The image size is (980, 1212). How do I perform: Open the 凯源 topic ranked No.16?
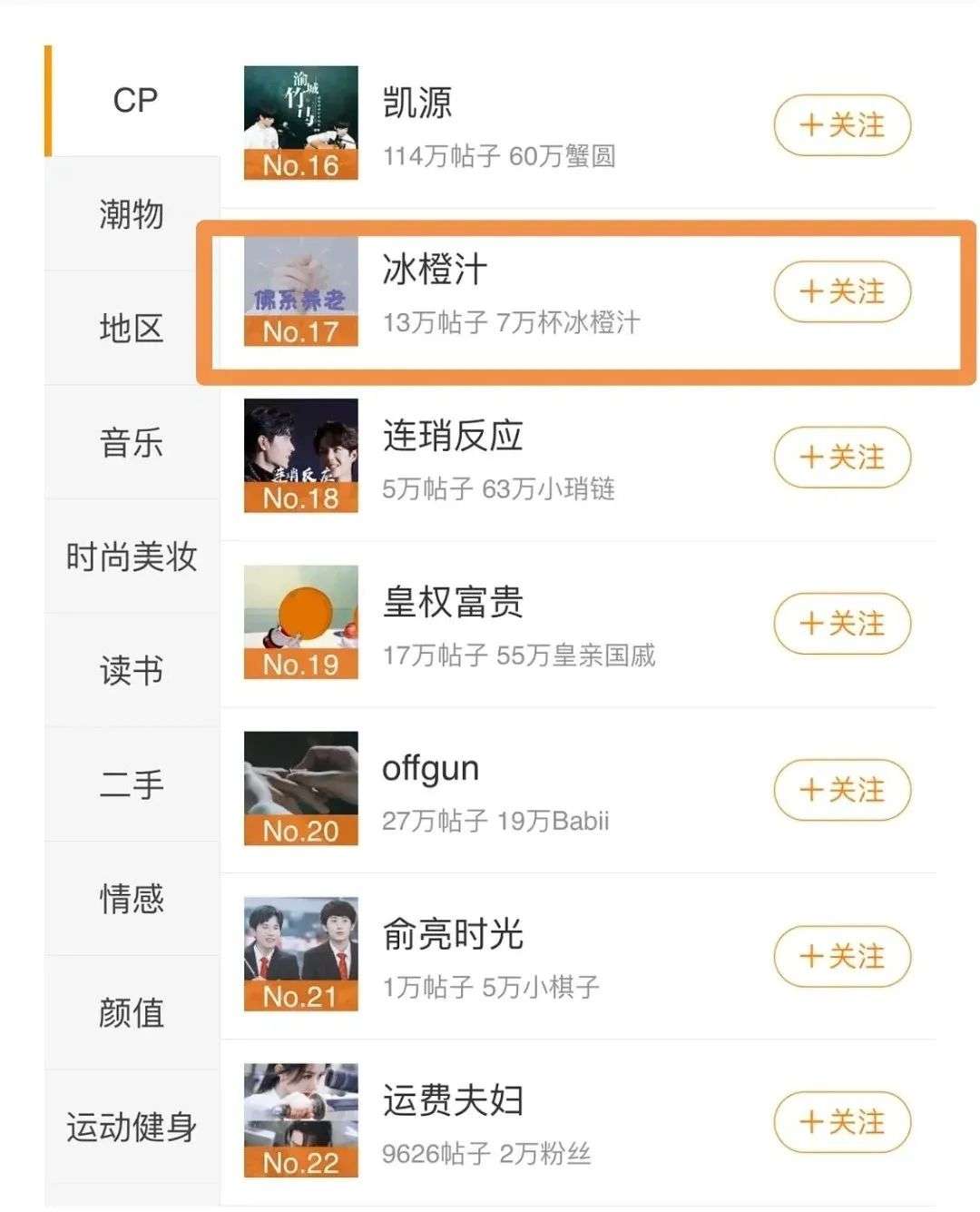tap(416, 103)
